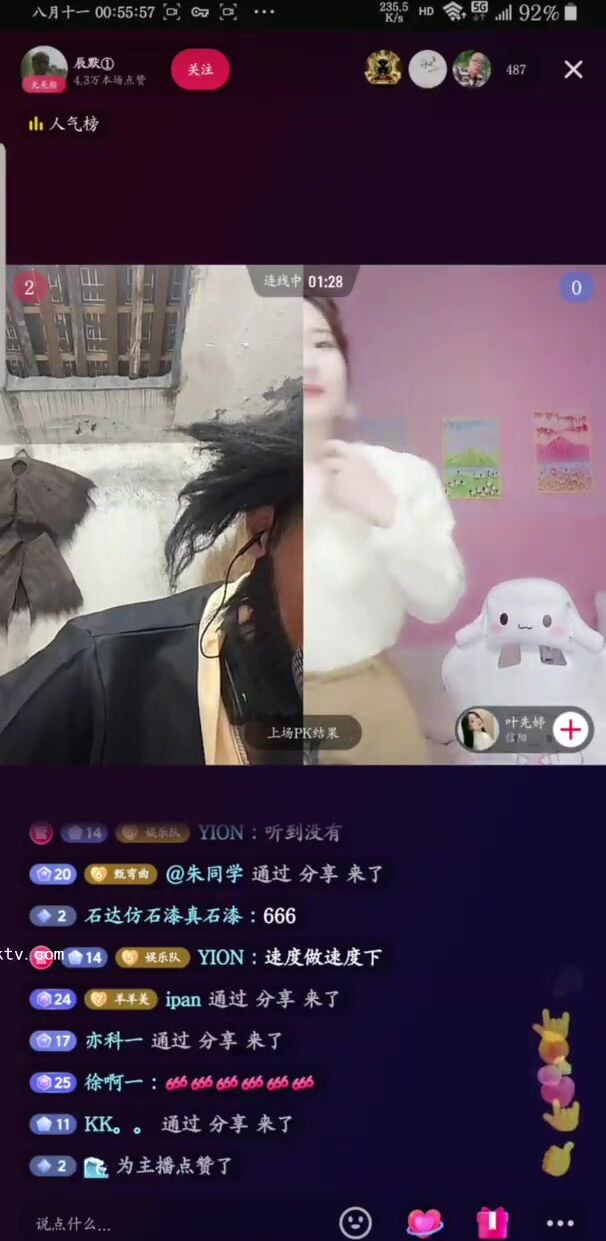Send a like with the heart icon
606x1241 pixels.
[x=424, y=1222]
